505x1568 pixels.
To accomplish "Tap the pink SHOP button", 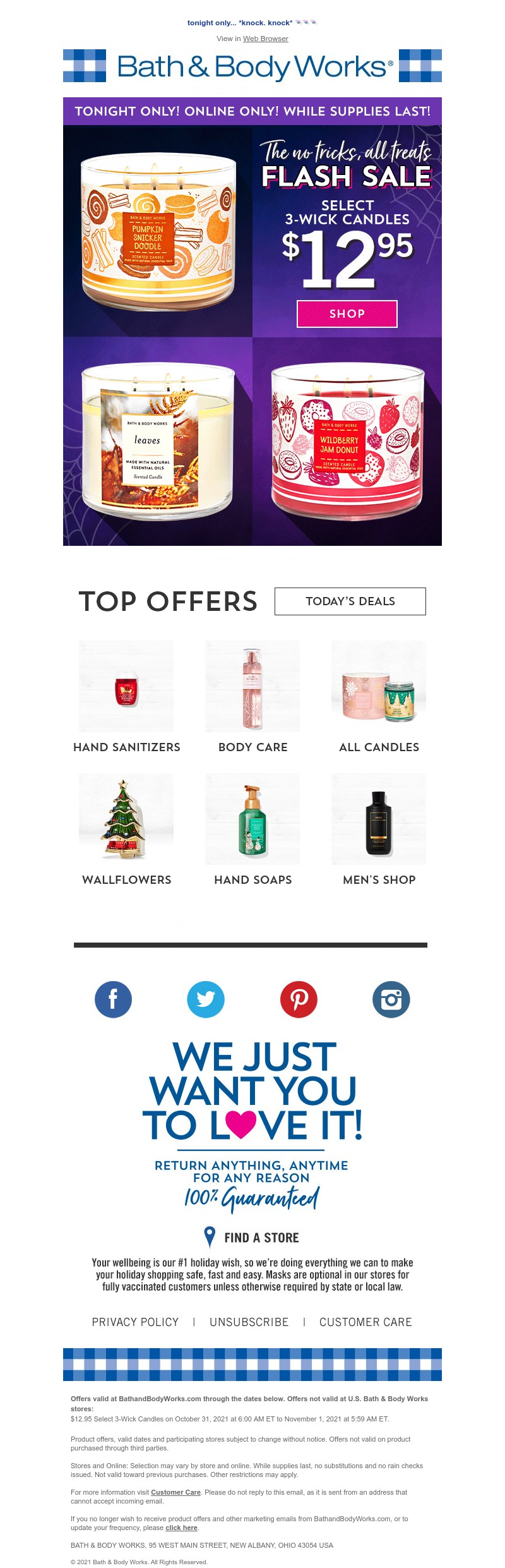I will coord(347,314).
